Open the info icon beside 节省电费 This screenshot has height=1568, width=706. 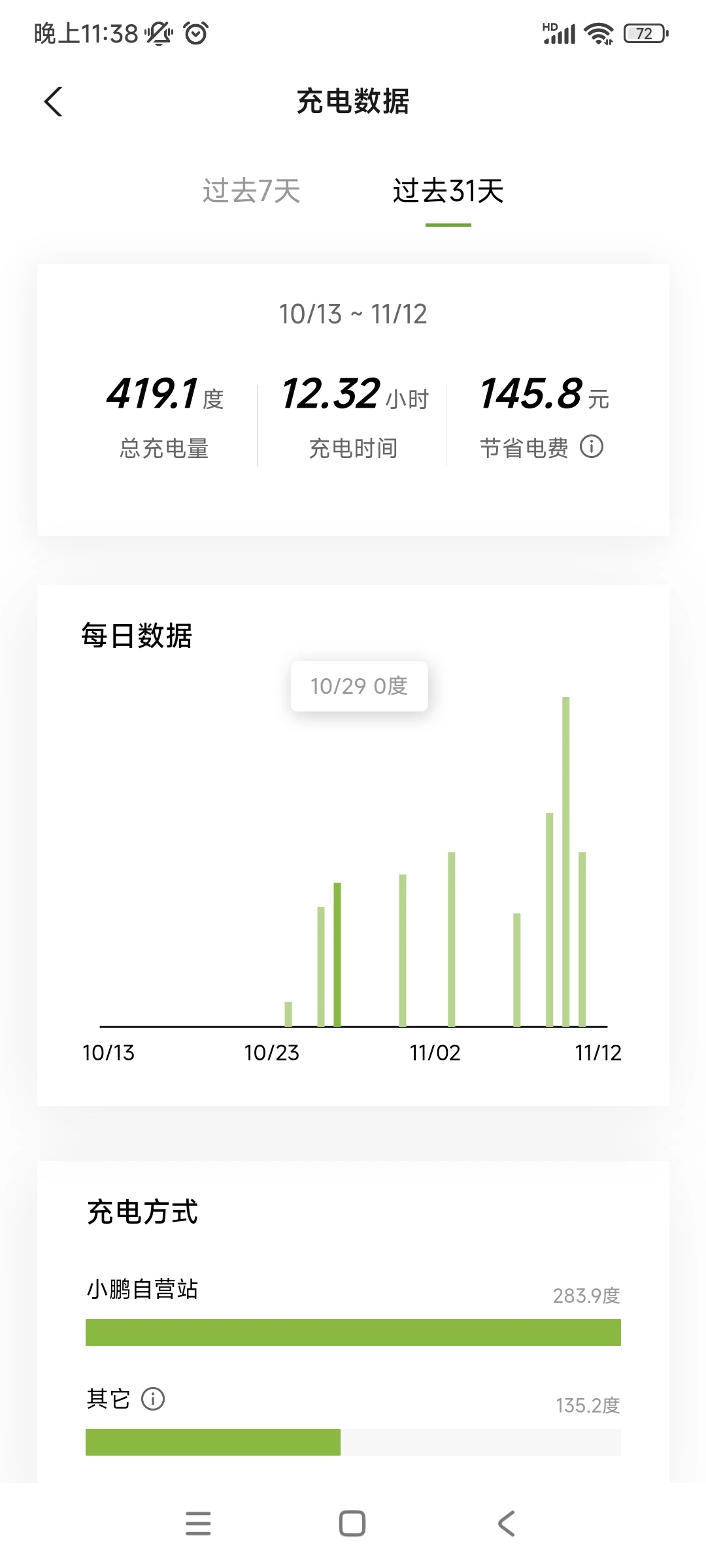(592, 447)
